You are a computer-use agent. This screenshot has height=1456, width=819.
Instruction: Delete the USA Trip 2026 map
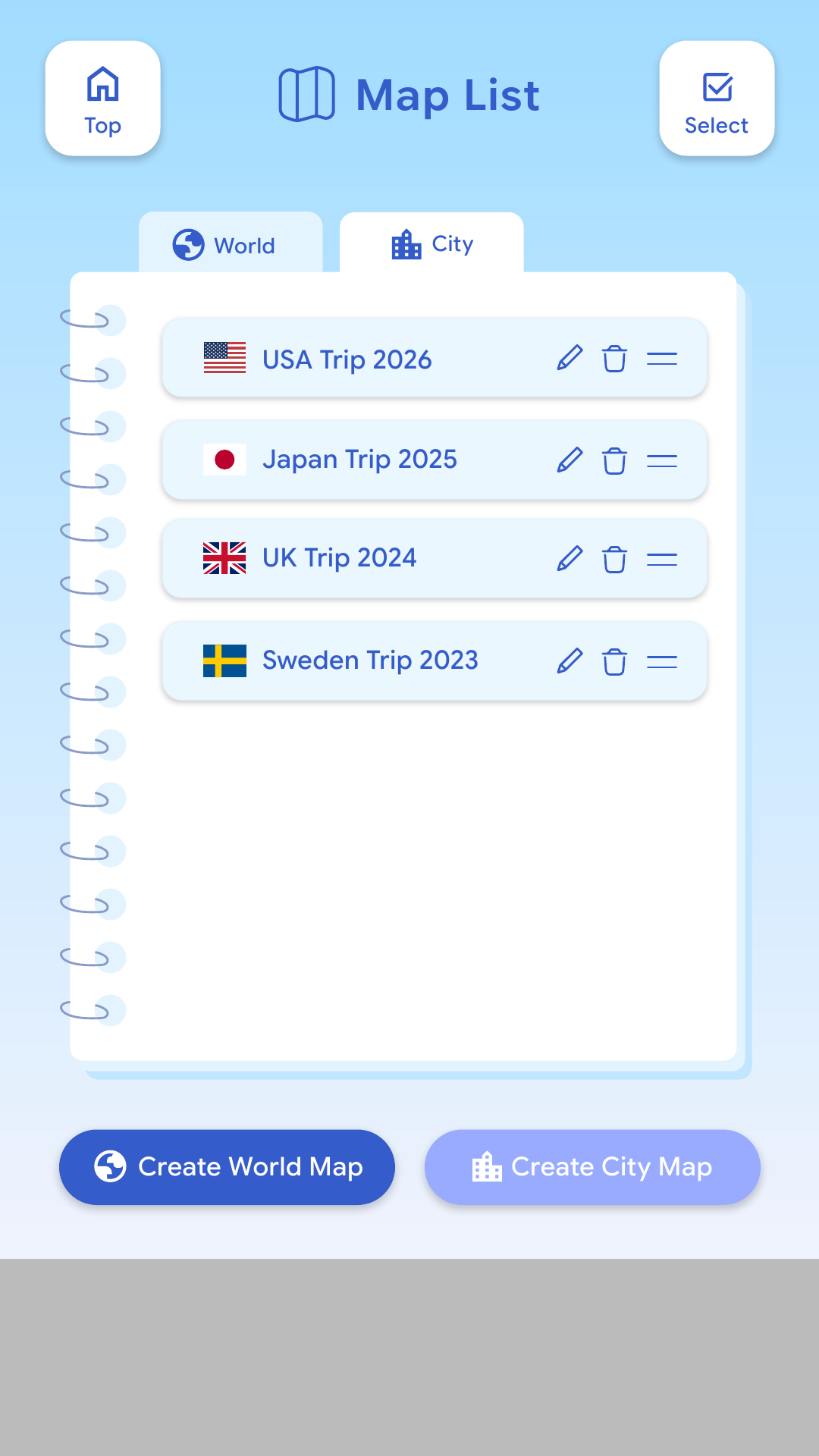click(614, 359)
